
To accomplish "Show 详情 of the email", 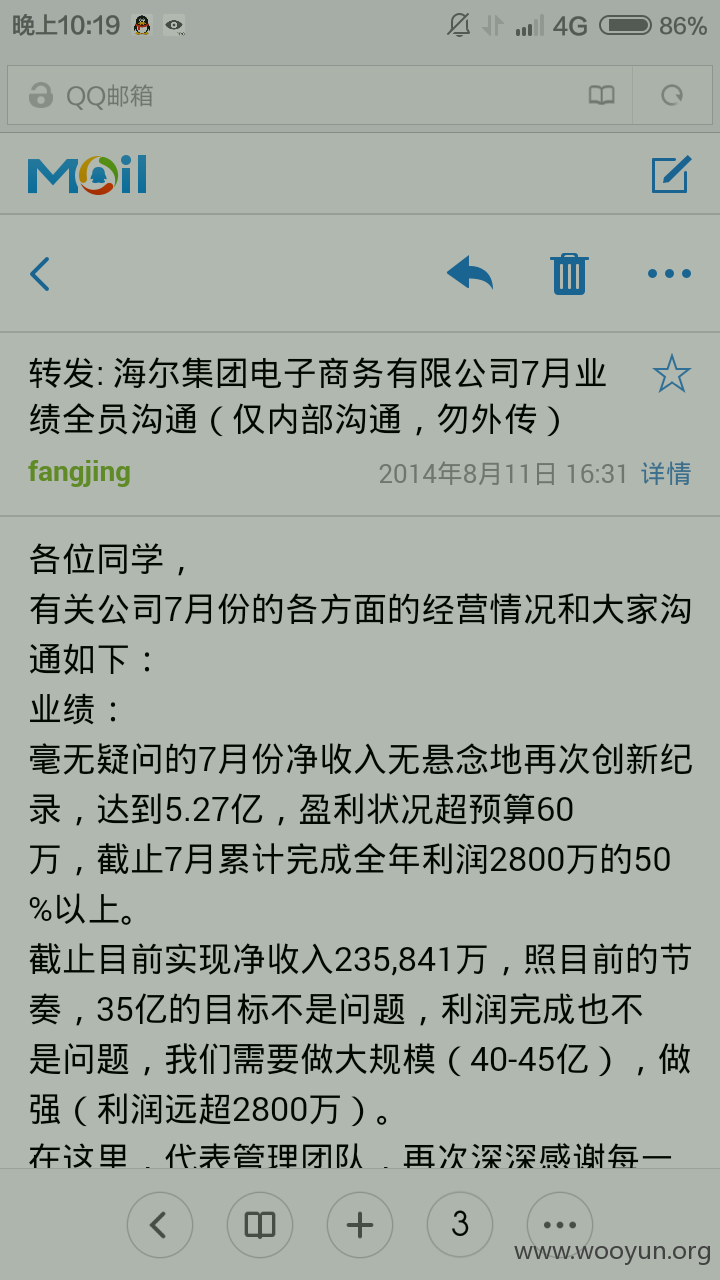I will pyautogui.click(x=666, y=473).
